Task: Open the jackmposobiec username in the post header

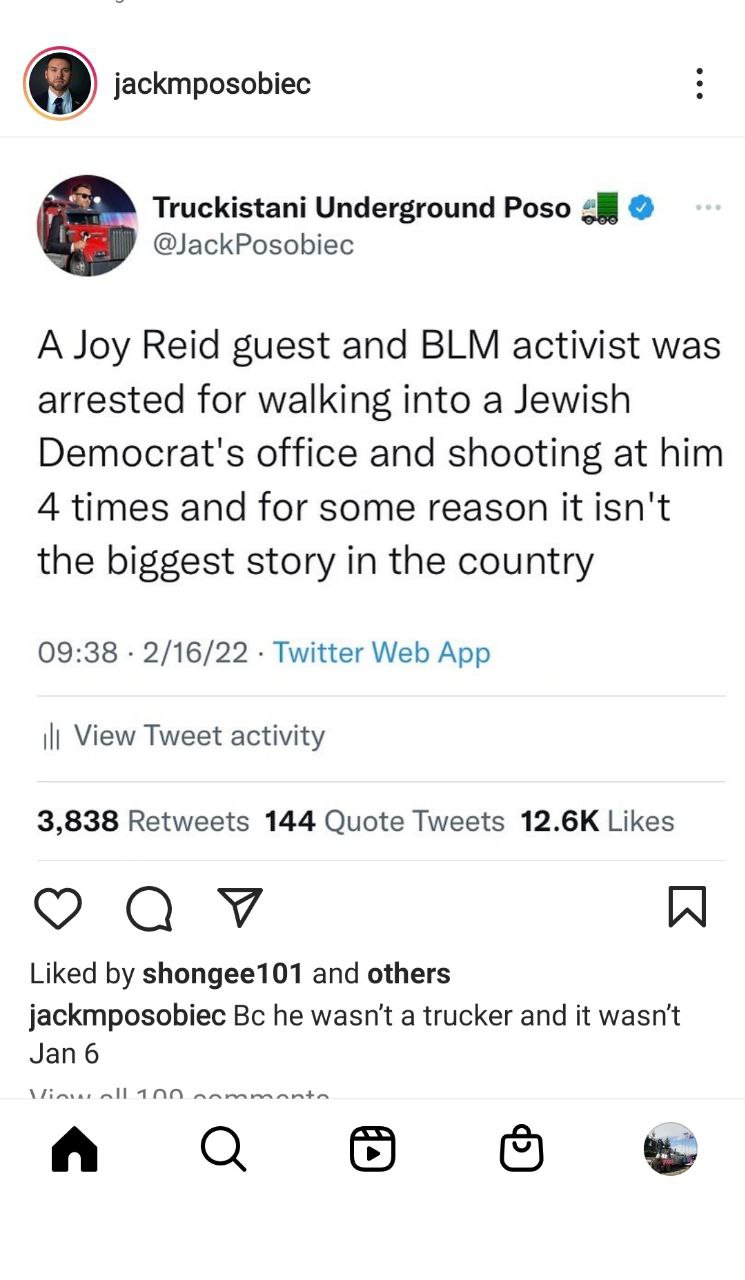Action: [x=212, y=84]
